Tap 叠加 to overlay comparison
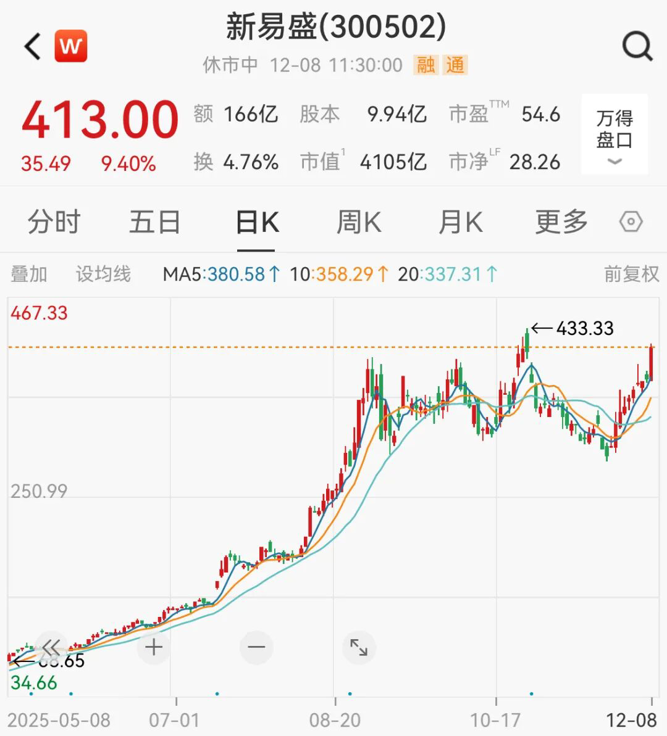The width and height of the screenshot is (667, 736). tap(29, 273)
